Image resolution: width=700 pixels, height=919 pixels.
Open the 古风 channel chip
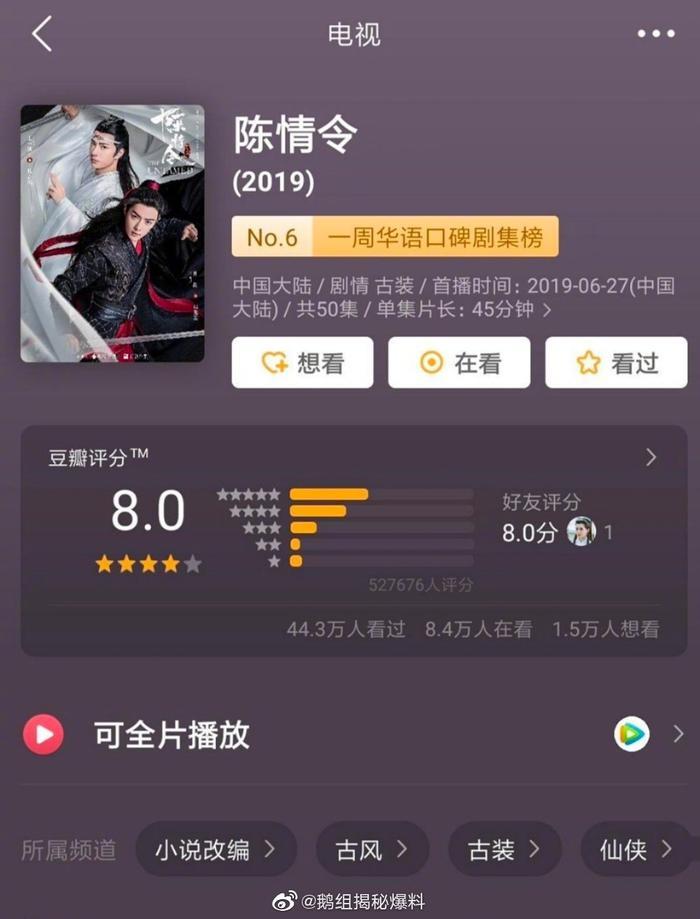tap(372, 850)
